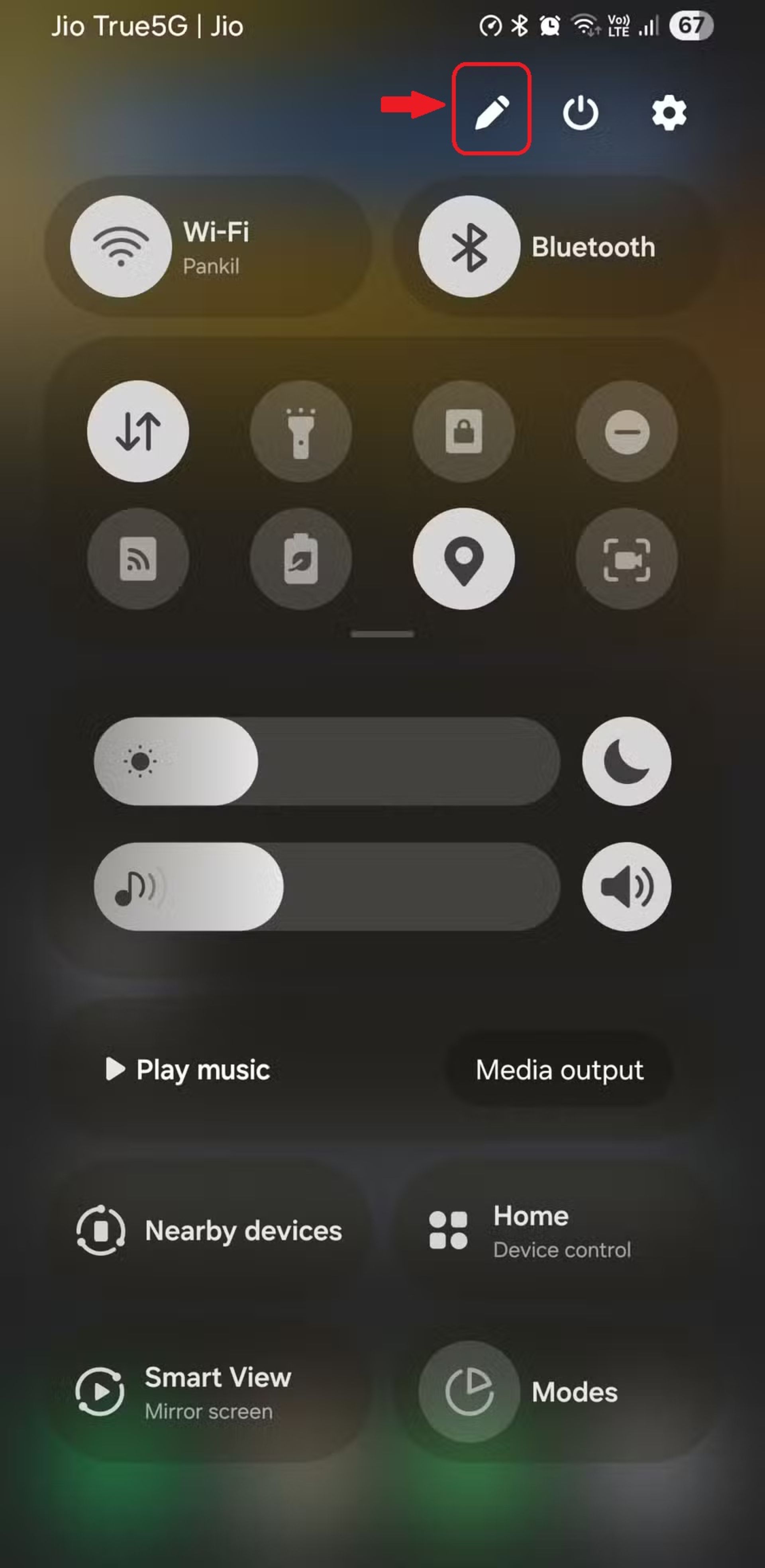Turn on power saving mode
The width and height of the screenshot is (765, 1568).
coord(301,559)
